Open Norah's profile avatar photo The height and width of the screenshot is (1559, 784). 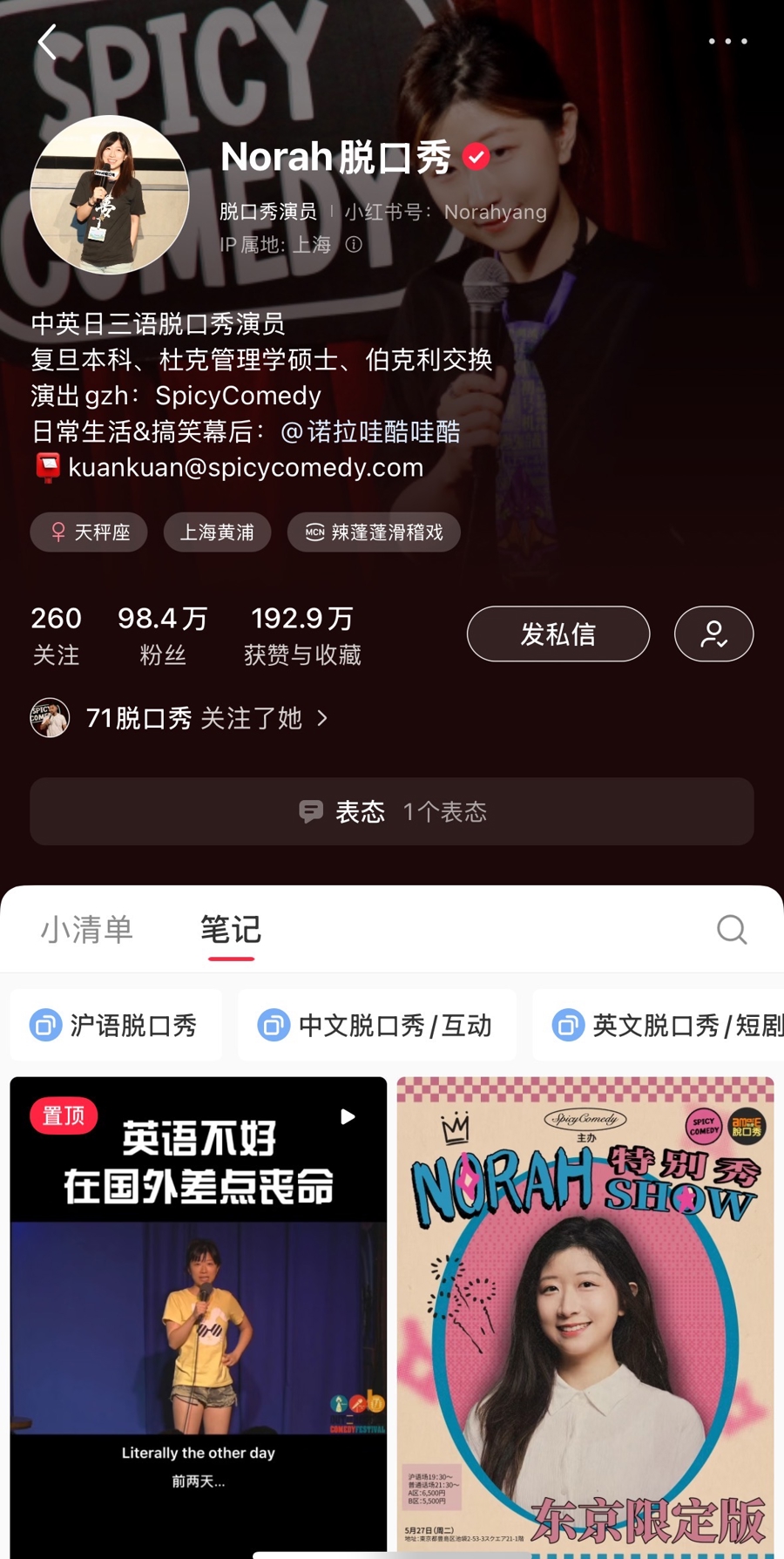[110, 194]
